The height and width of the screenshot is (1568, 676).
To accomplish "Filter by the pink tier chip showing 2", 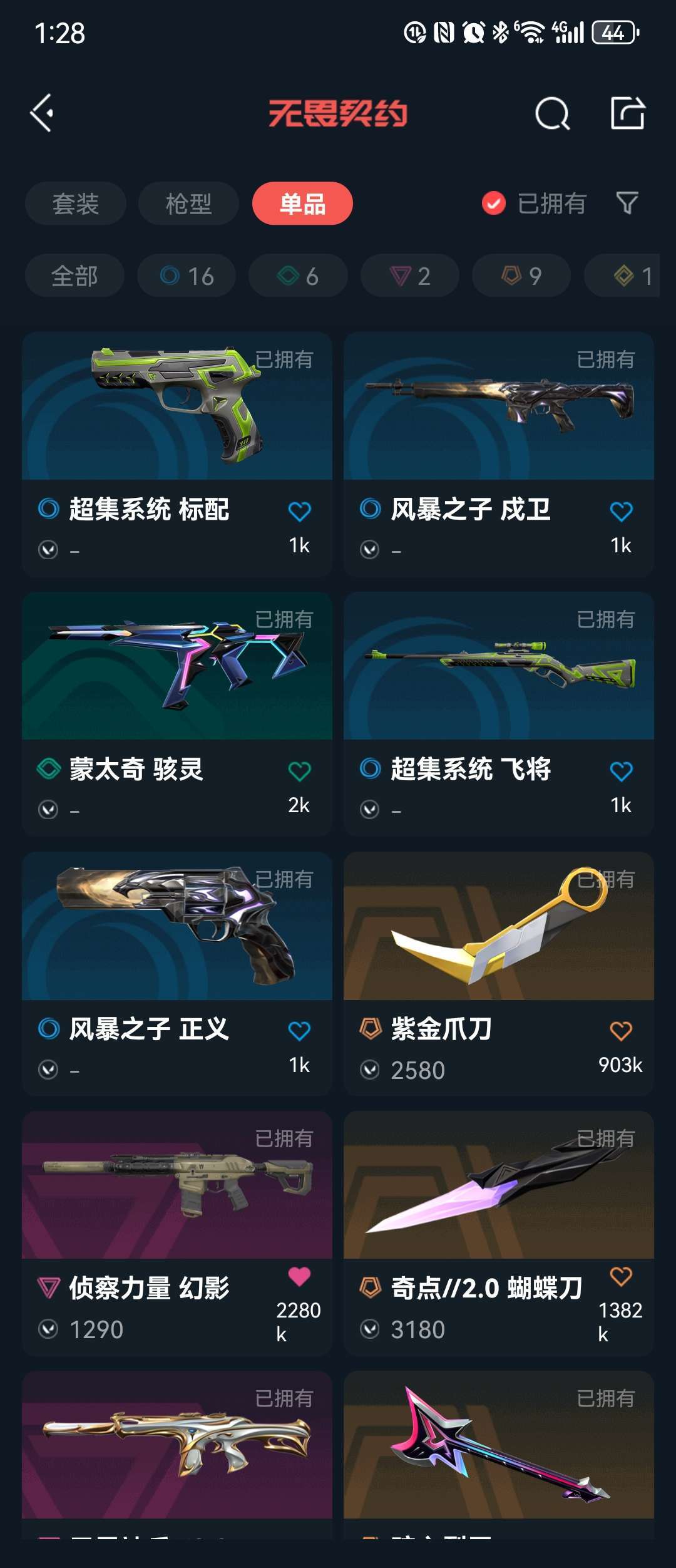I will click(x=409, y=276).
